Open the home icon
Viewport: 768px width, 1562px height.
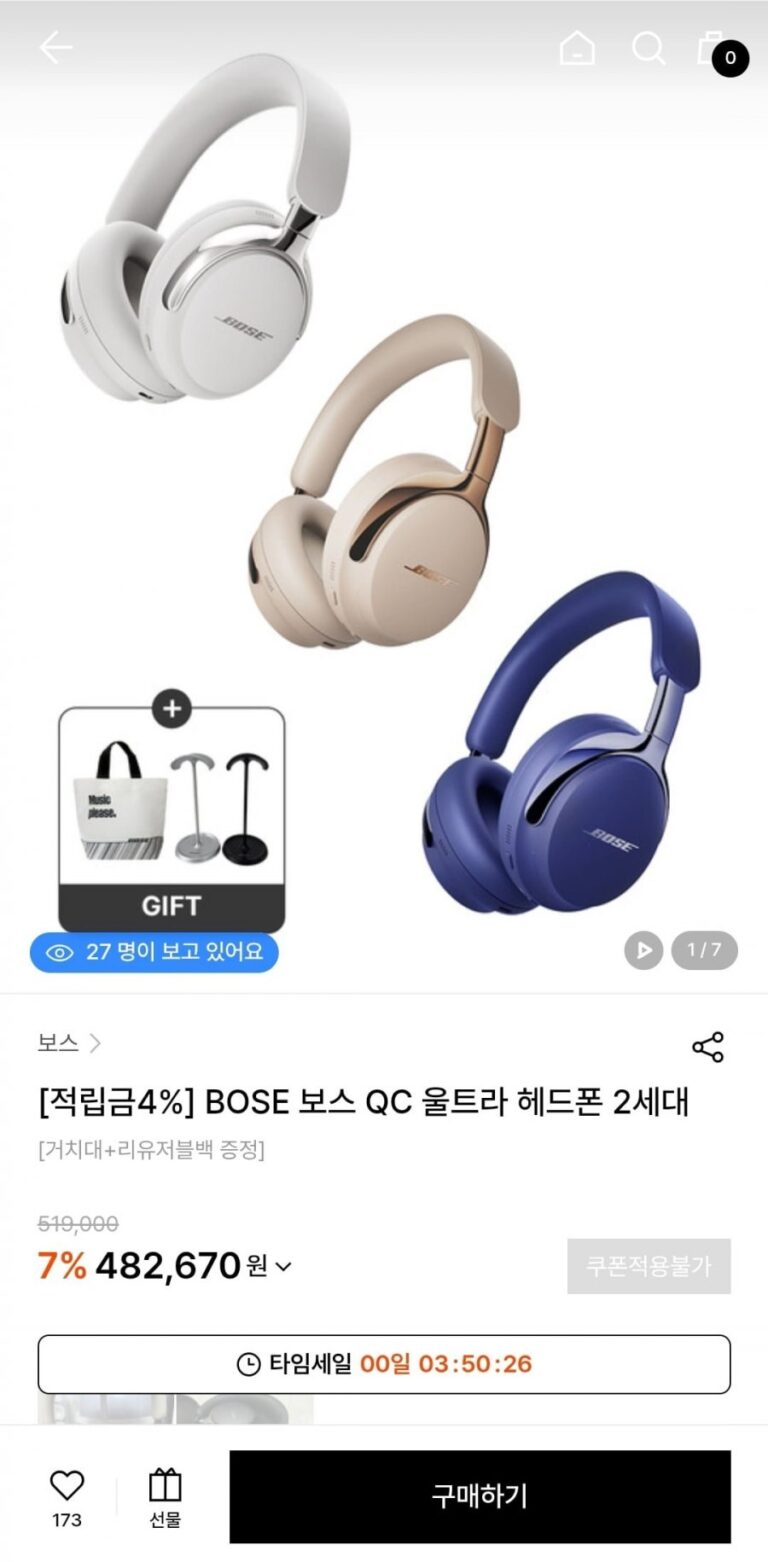click(x=577, y=47)
